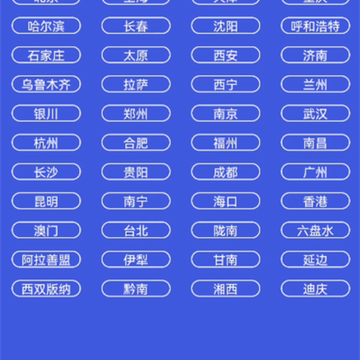Screen dimensions: 360x360
Task: Choose 昆明 from the list
Action: (46, 201)
